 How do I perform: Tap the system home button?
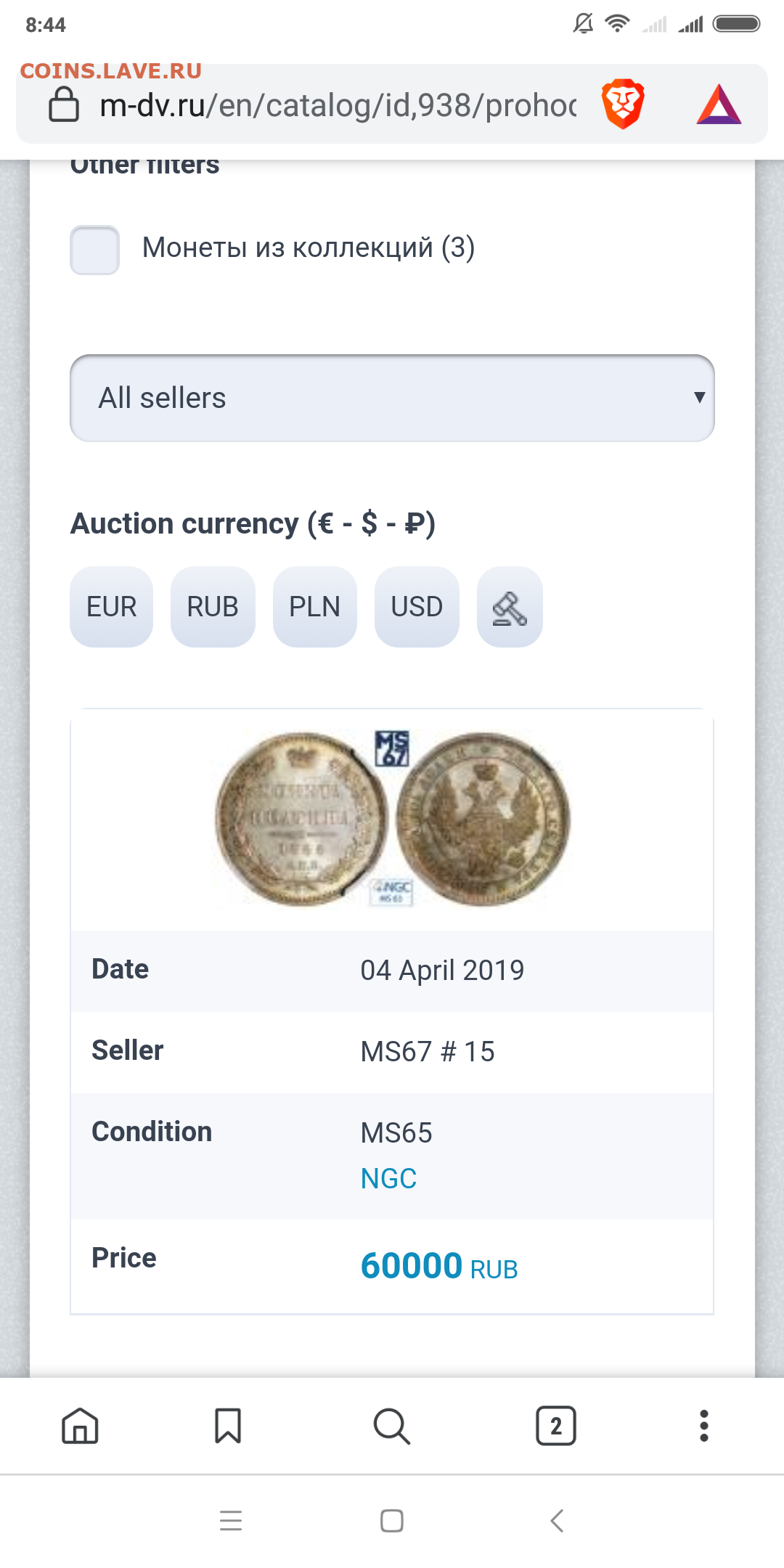pyautogui.click(x=392, y=1520)
